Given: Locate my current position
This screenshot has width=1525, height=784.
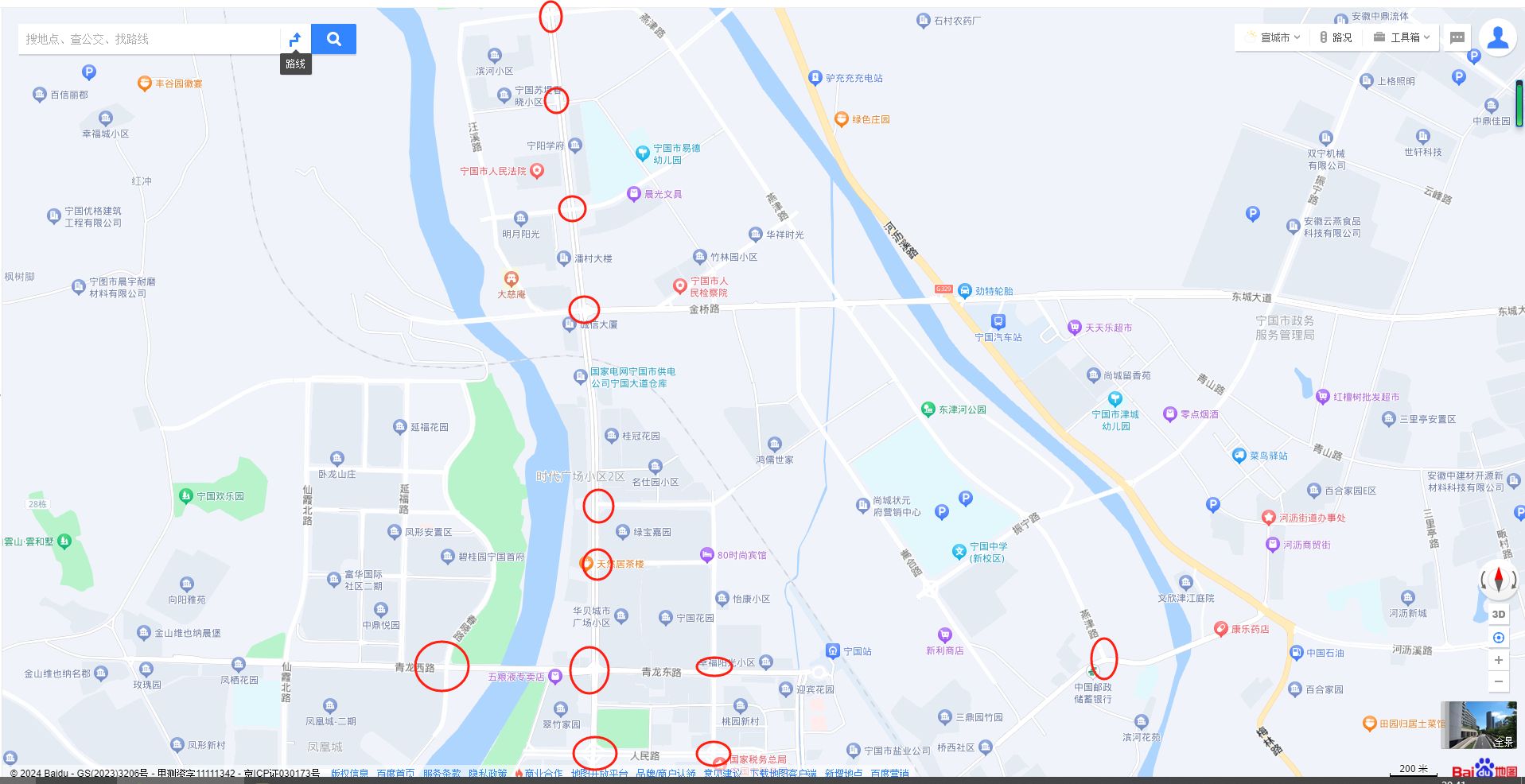Looking at the screenshot, I should pyautogui.click(x=1499, y=638).
